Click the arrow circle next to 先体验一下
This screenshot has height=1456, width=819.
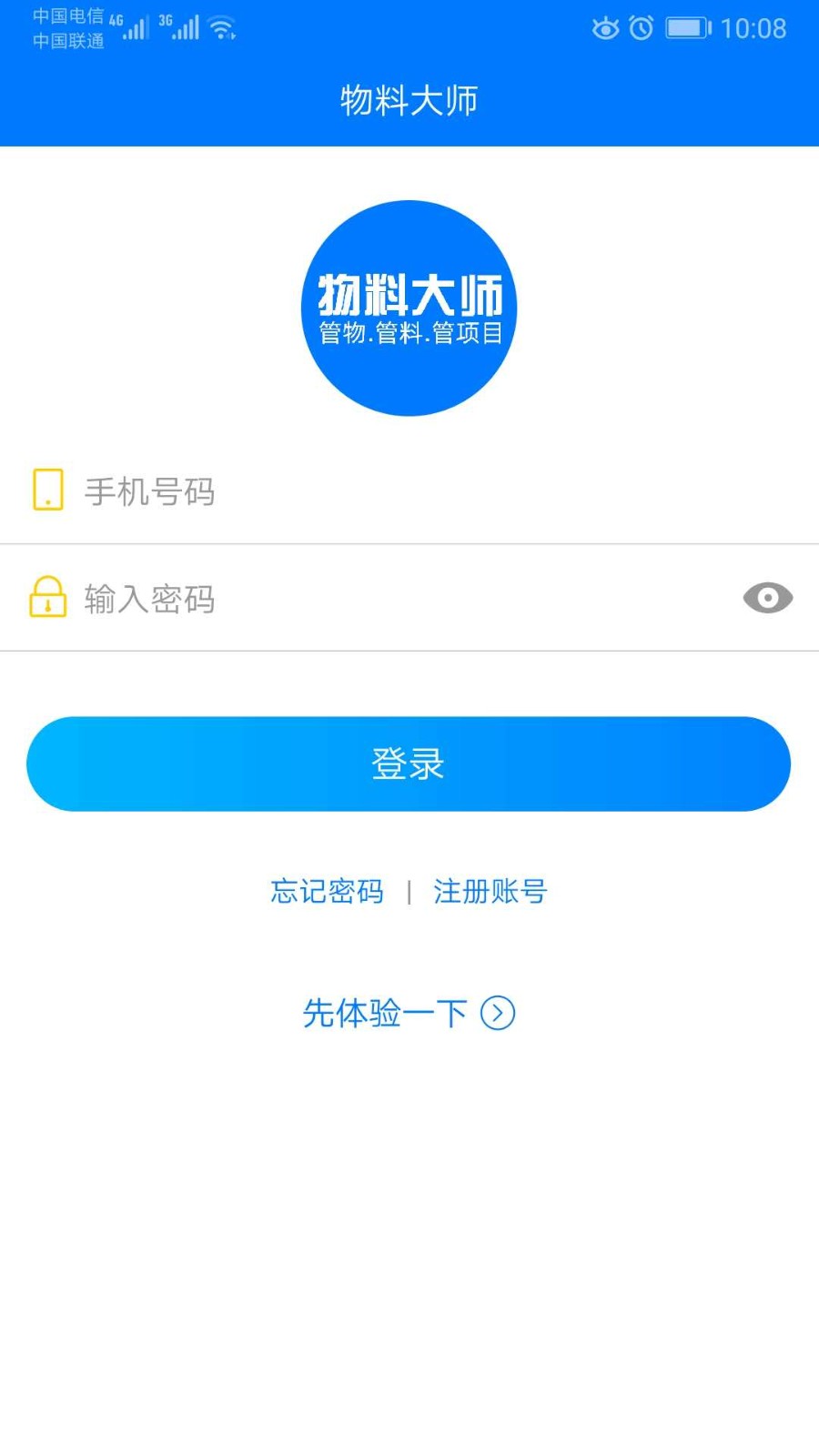point(497,1013)
